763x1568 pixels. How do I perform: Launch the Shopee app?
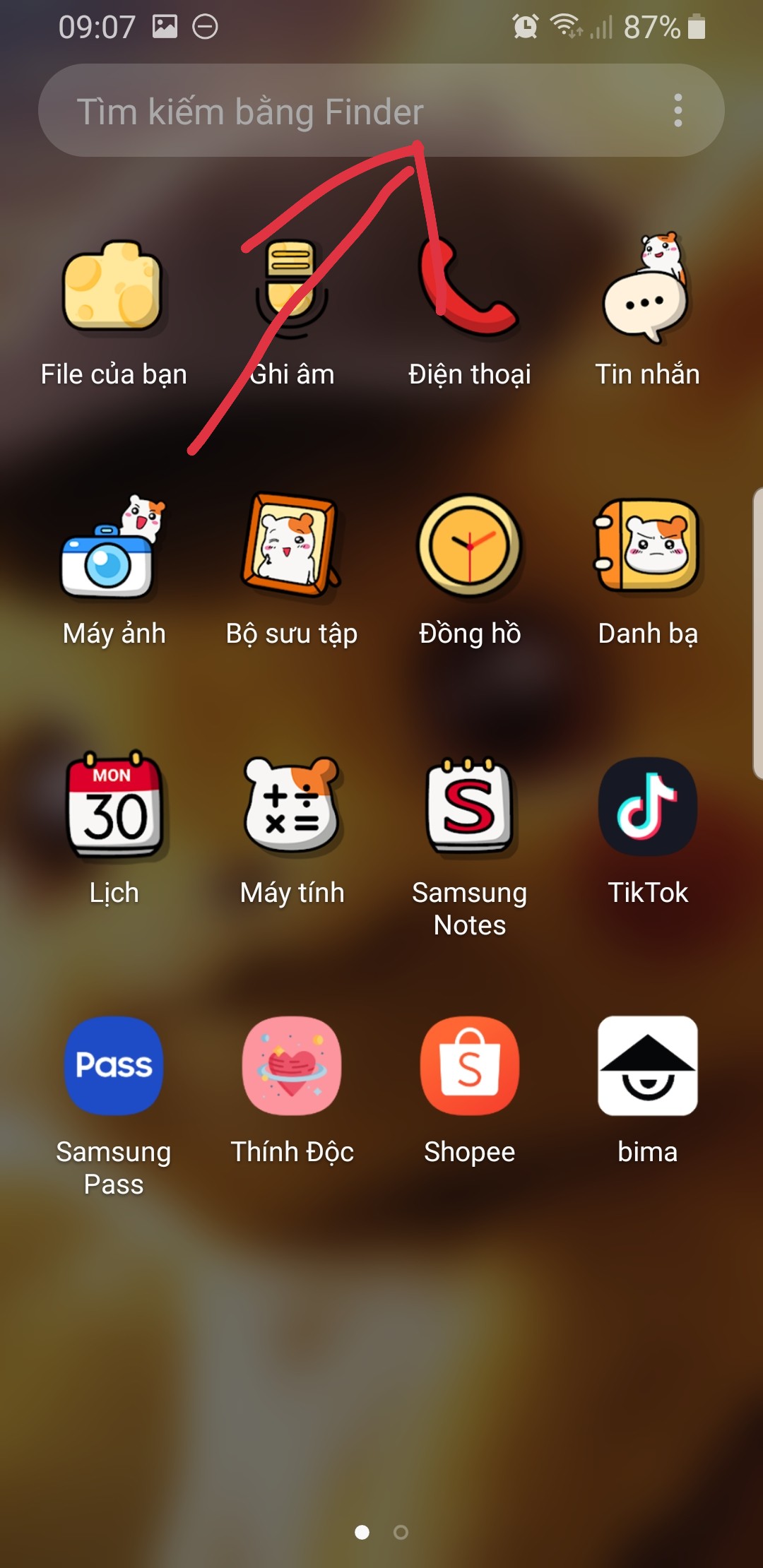pos(470,1066)
